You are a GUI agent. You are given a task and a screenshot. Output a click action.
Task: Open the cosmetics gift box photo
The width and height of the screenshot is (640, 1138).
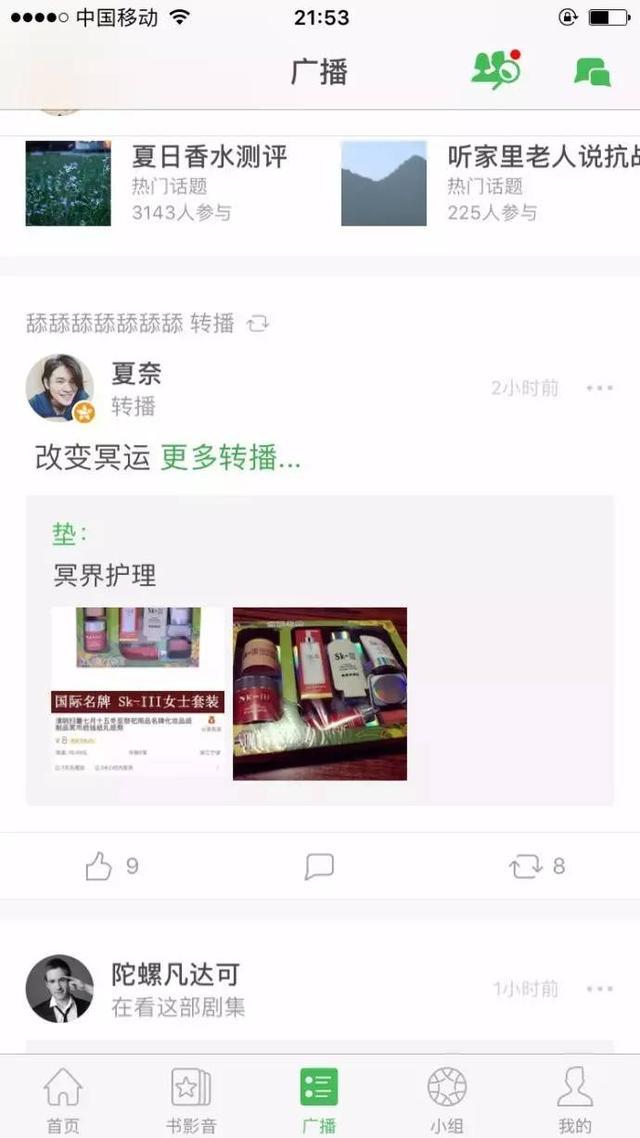(320, 693)
